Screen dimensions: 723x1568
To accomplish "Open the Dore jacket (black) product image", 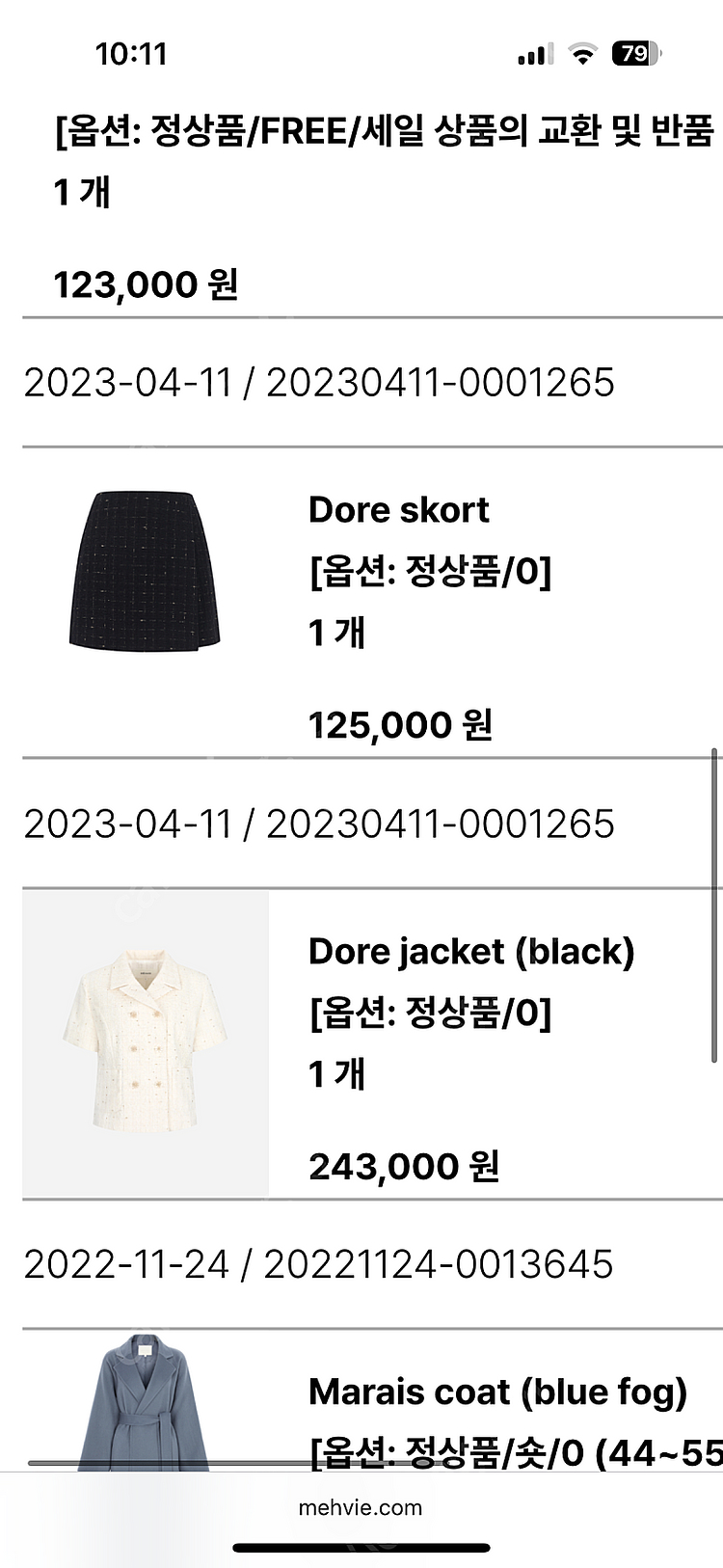I will (x=145, y=1041).
